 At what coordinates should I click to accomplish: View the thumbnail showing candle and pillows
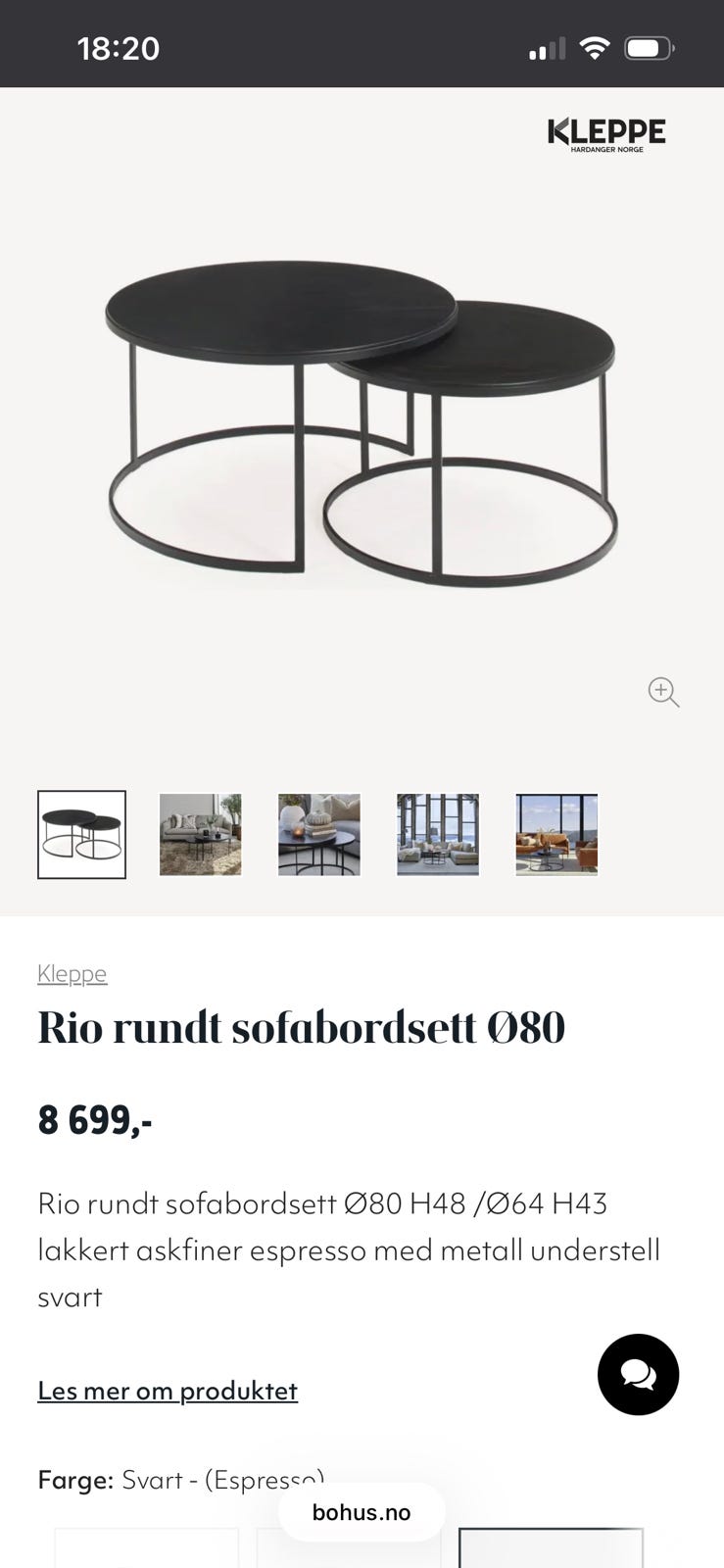(319, 835)
